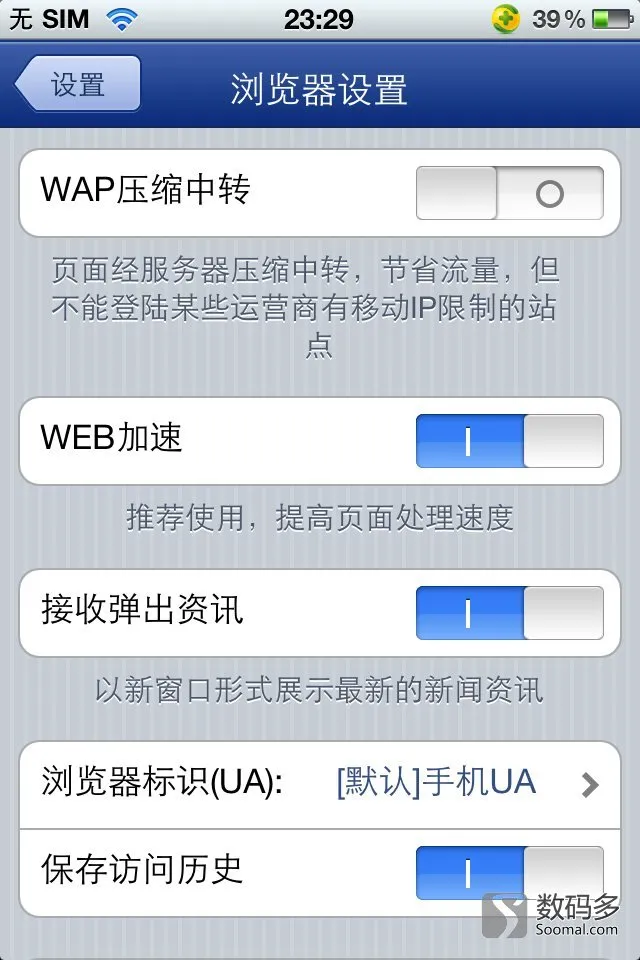Open 浏览器标识(UA) options
Viewport: 640px width, 960px height.
[320, 784]
